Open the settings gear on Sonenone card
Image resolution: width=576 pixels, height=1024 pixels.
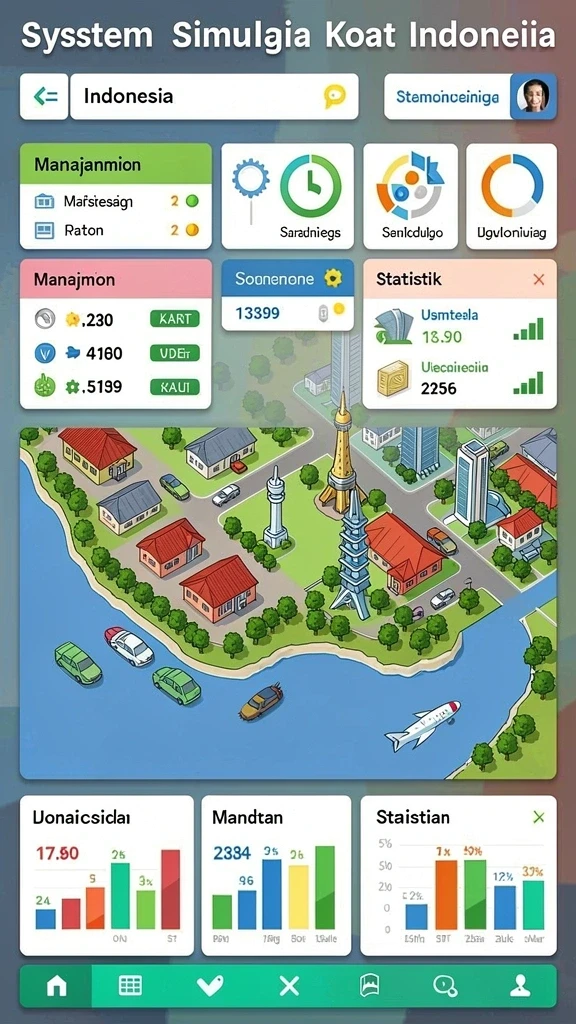click(x=333, y=279)
